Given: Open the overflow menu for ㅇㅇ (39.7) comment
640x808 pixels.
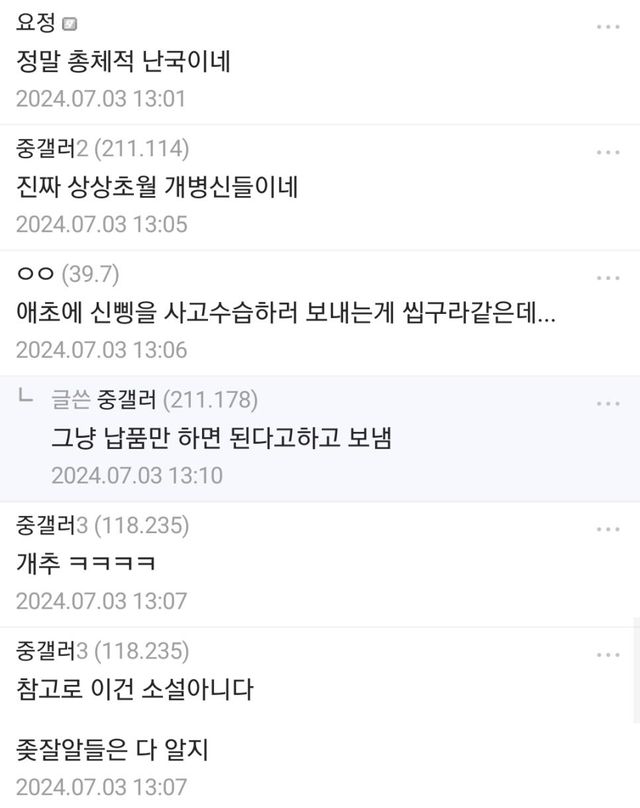Looking at the screenshot, I should (x=608, y=277).
